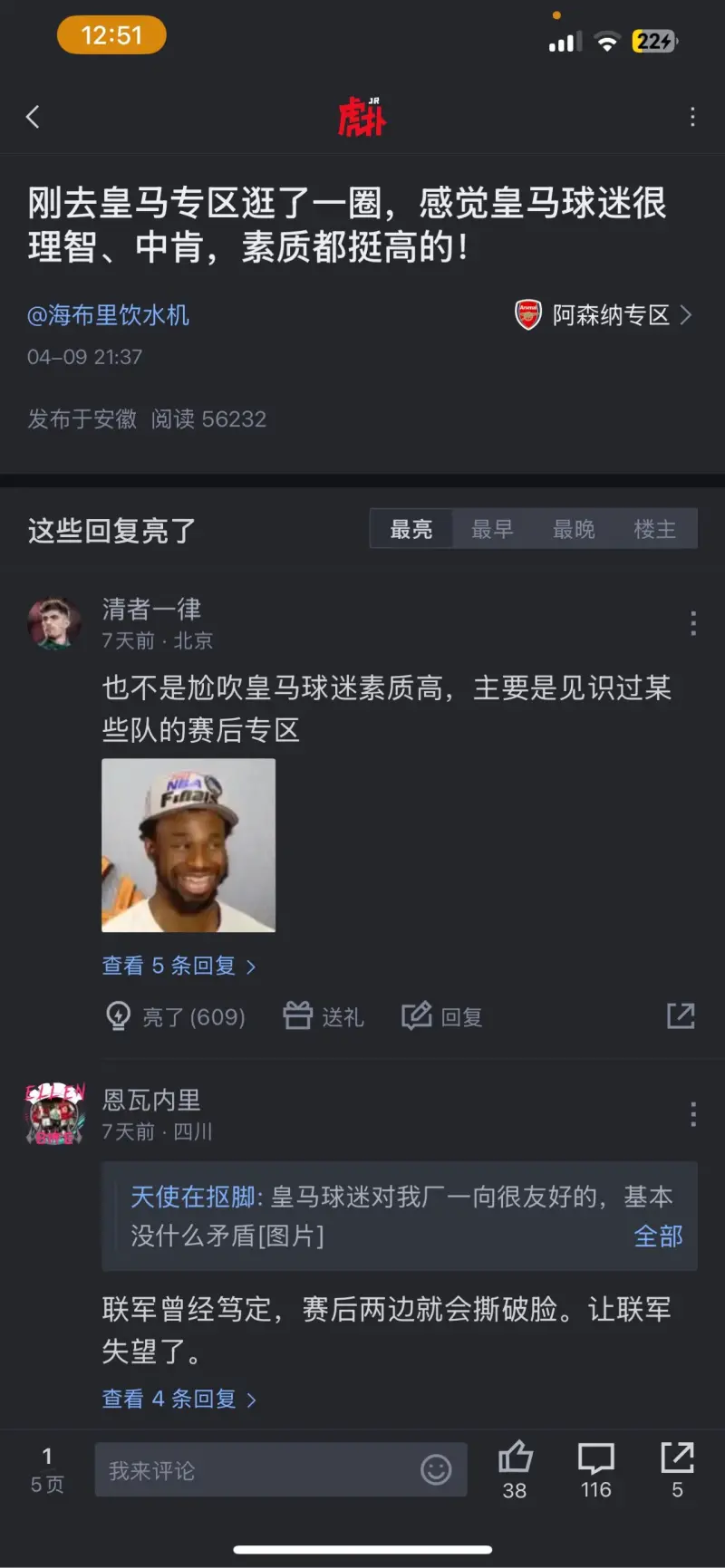This screenshot has width=725, height=1568.
Task: Open options menu for 恩瓦内里's comment
Action: (x=693, y=1114)
